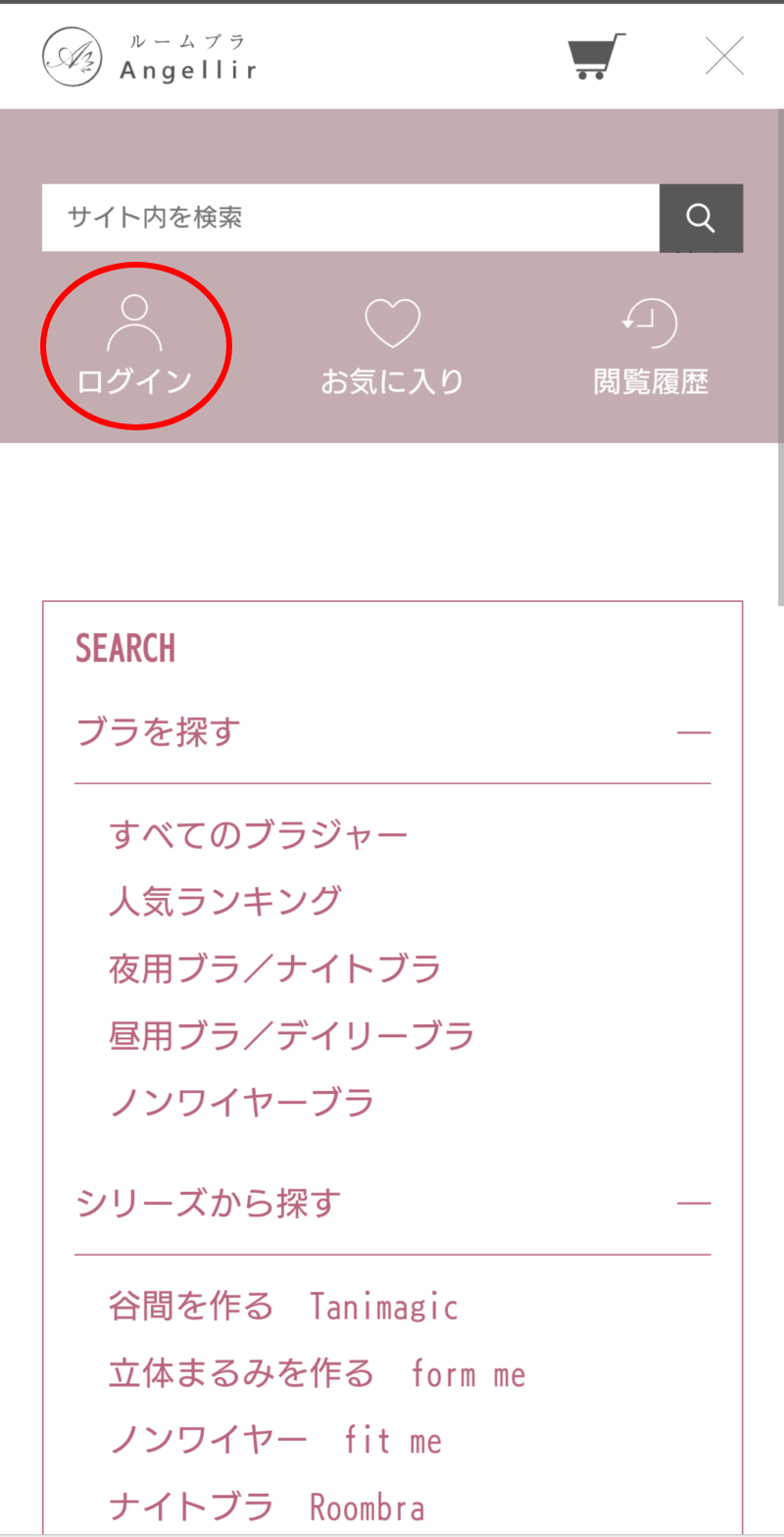Collapse the ブラを探す section

coord(393,732)
